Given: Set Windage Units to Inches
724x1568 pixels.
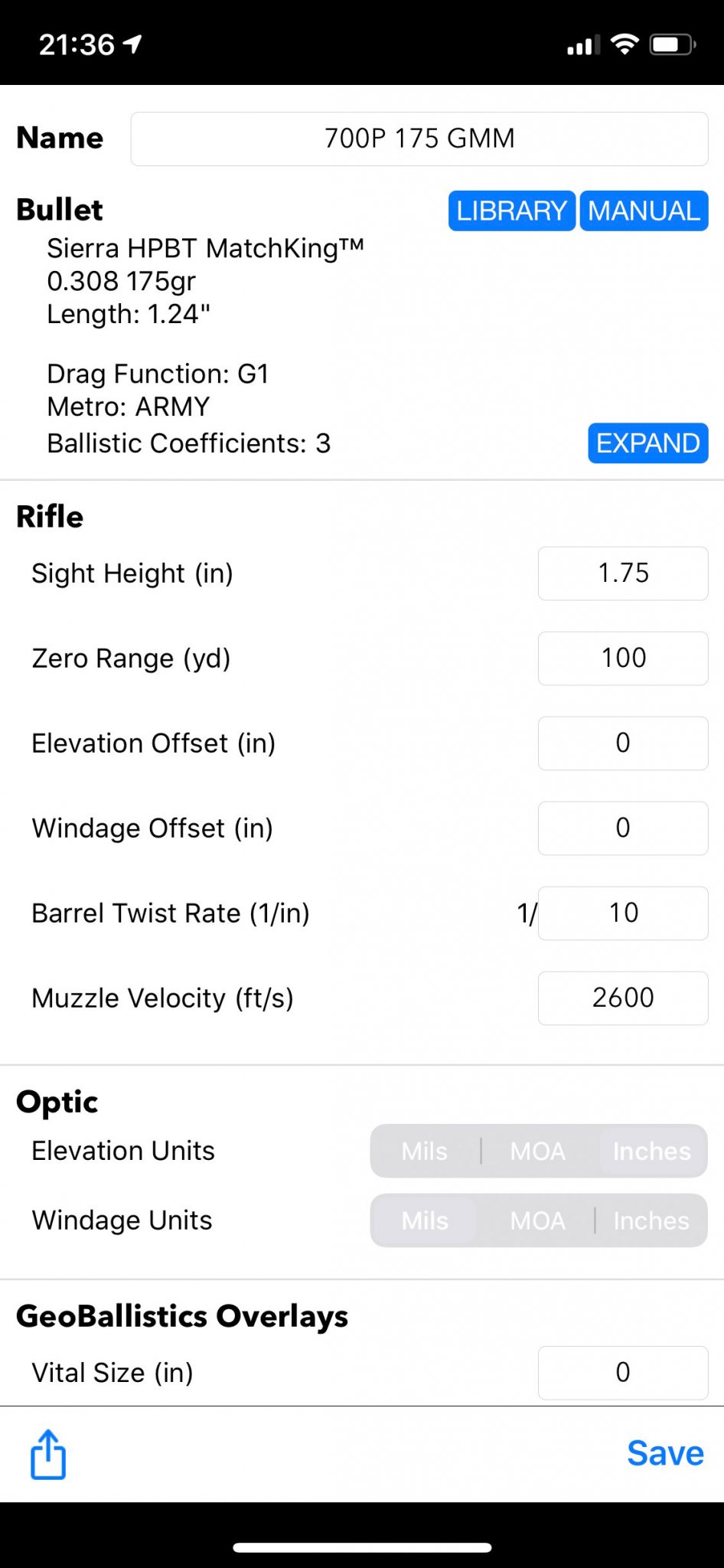Looking at the screenshot, I should 651,1220.
